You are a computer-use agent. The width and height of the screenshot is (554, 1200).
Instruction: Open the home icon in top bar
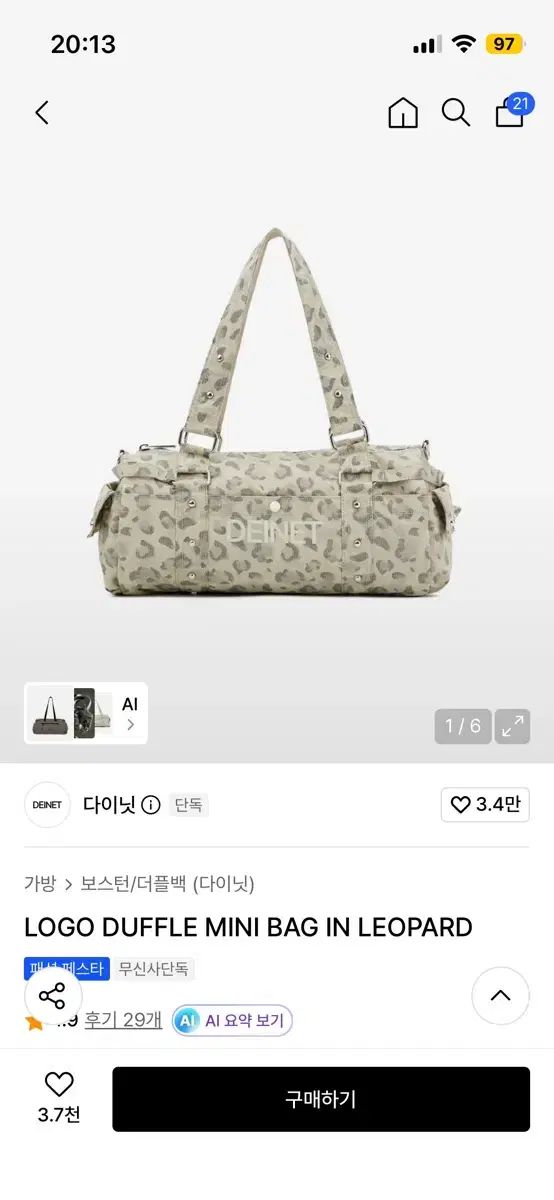pyautogui.click(x=403, y=113)
